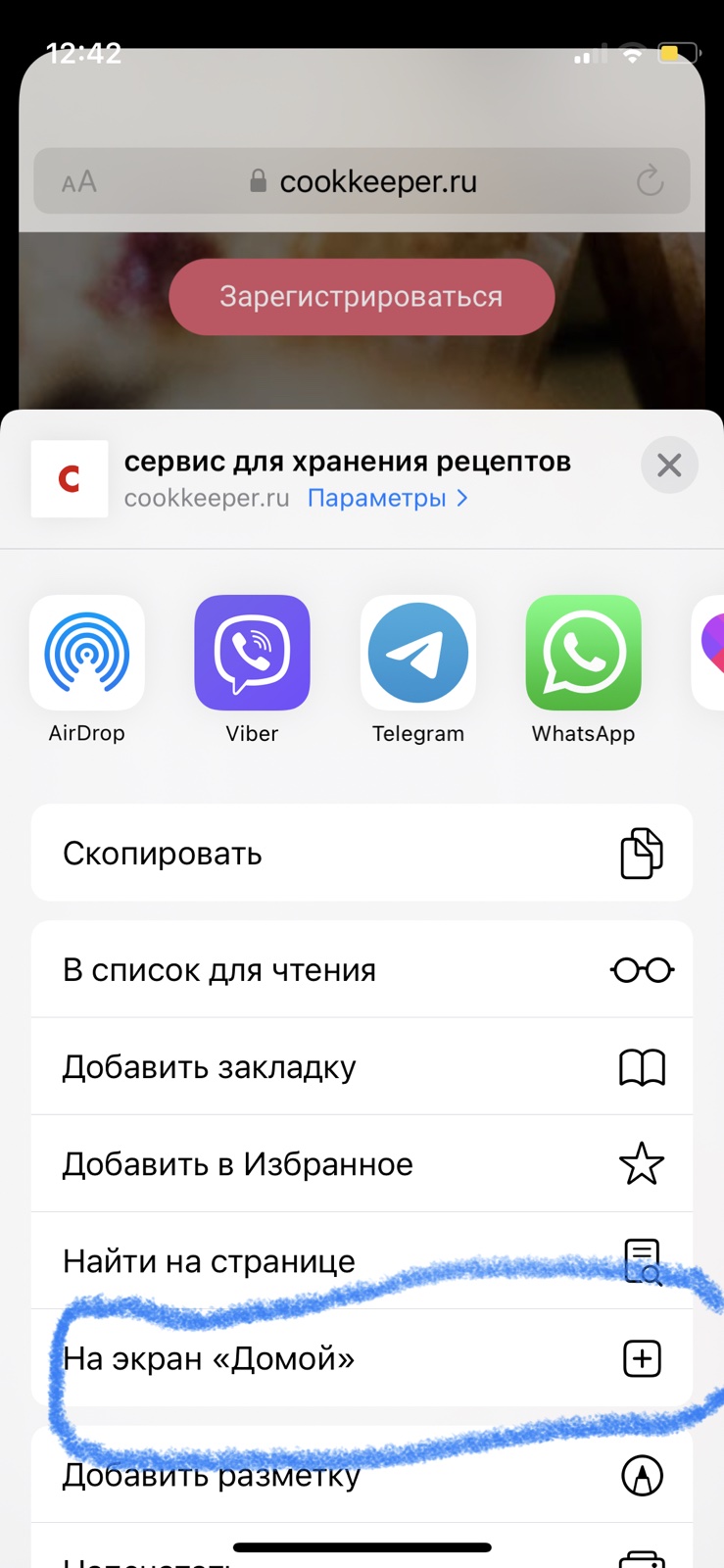Select Найти на странице
This screenshot has width=724, height=1568.
362,1261
